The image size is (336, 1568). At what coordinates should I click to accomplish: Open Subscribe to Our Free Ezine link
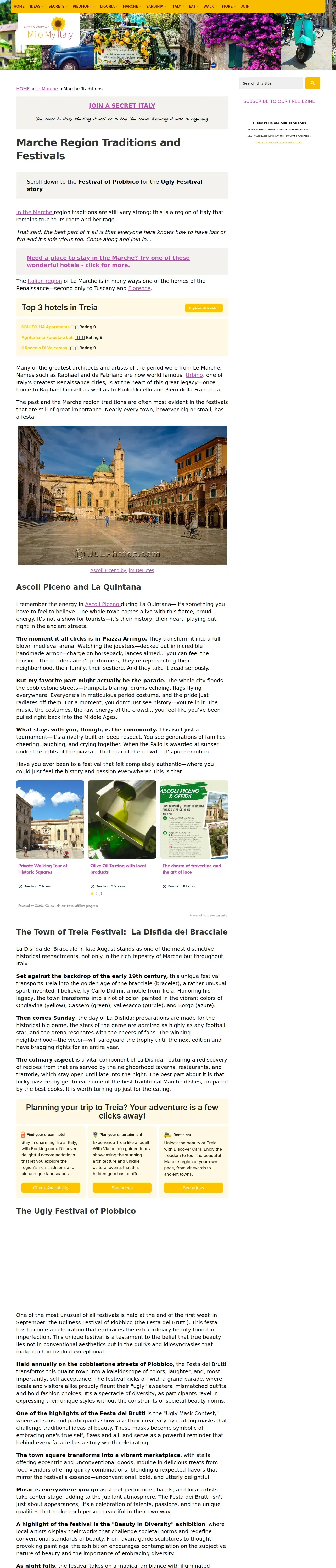click(x=279, y=101)
